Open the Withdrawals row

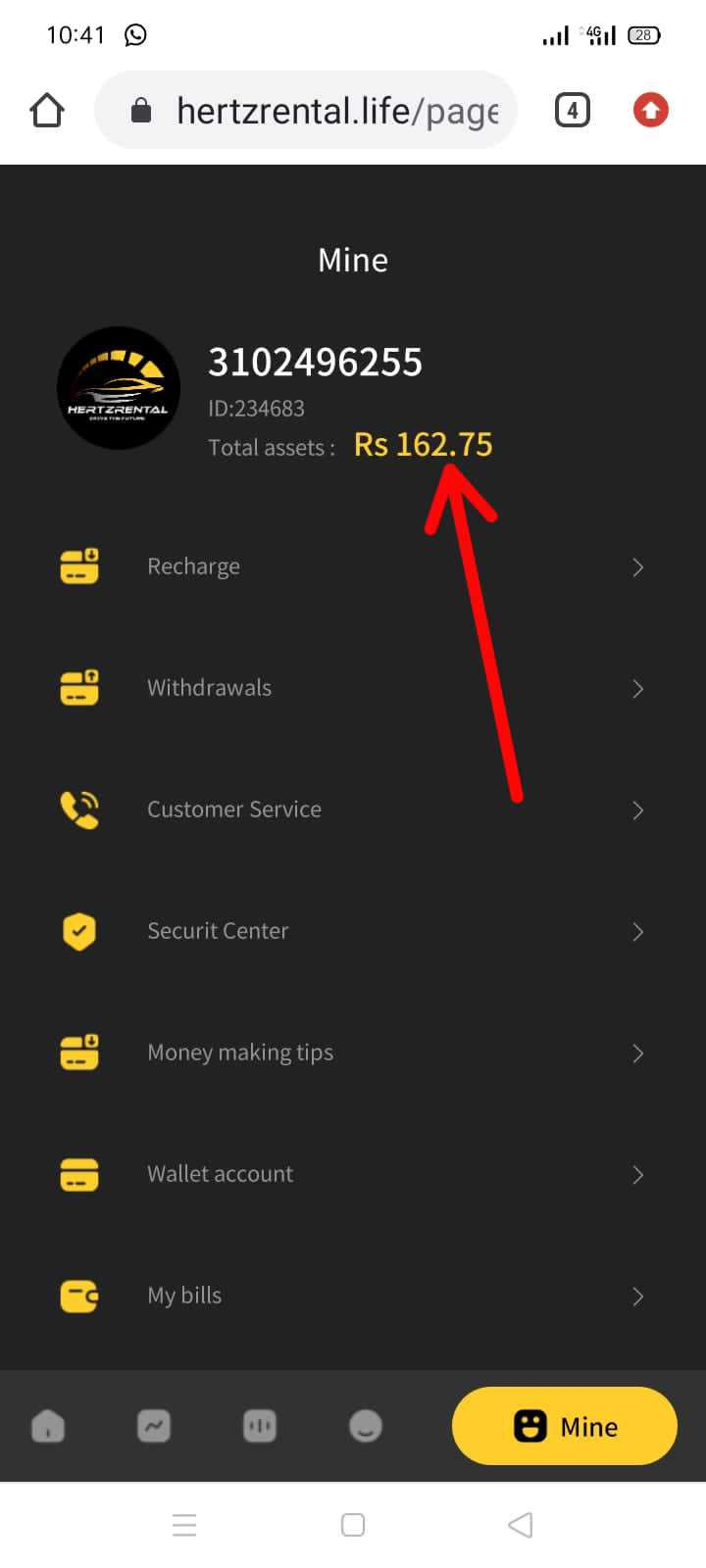pos(353,688)
